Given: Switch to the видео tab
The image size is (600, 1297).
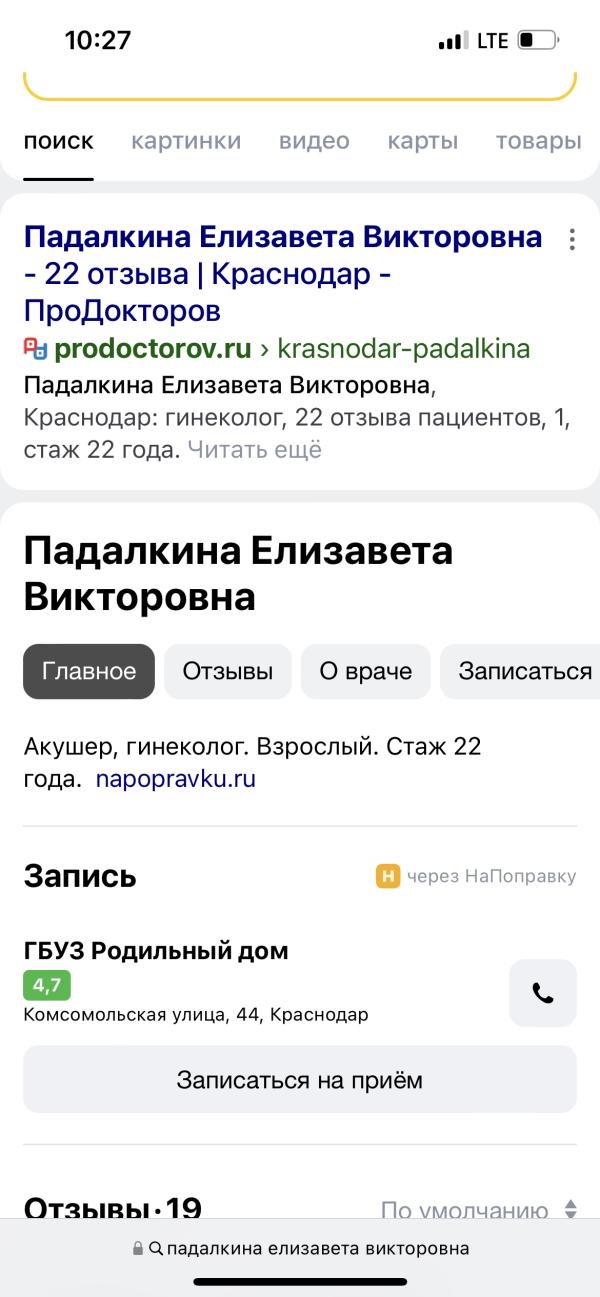Looking at the screenshot, I should pyautogui.click(x=314, y=141).
